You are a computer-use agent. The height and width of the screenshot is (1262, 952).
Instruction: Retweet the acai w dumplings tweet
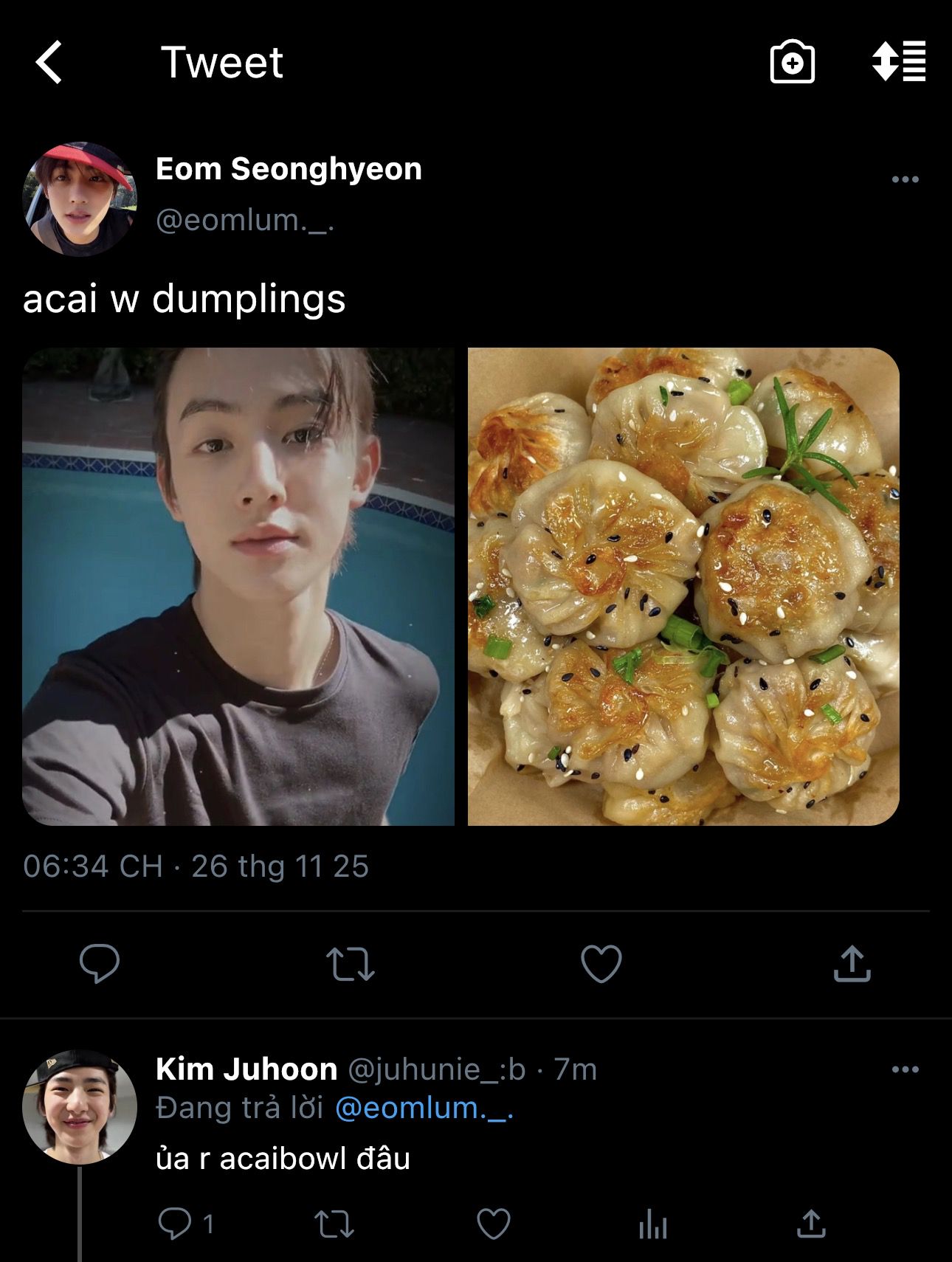[351, 963]
